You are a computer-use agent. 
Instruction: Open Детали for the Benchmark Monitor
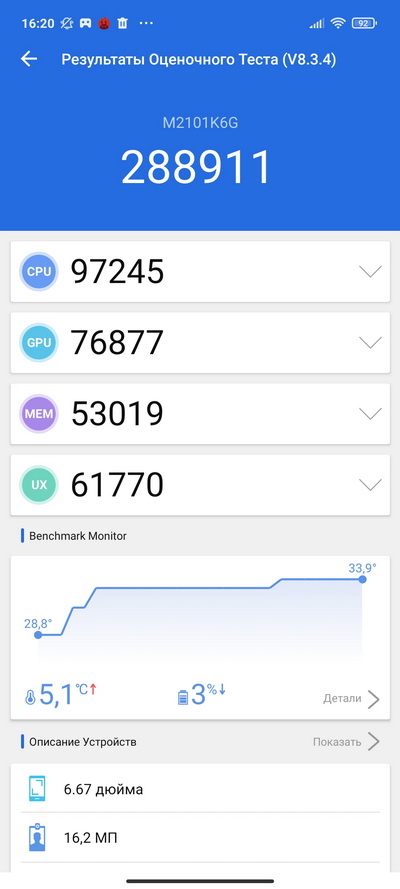(351, 698)
